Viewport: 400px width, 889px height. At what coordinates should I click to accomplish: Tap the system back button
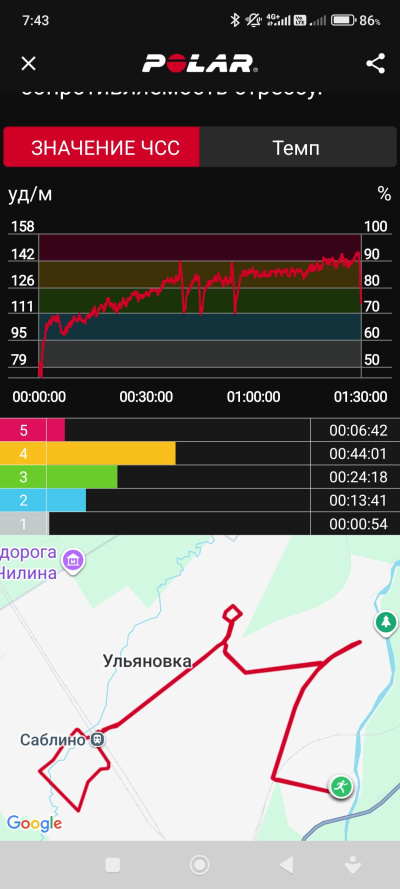(x=287, y=865)
